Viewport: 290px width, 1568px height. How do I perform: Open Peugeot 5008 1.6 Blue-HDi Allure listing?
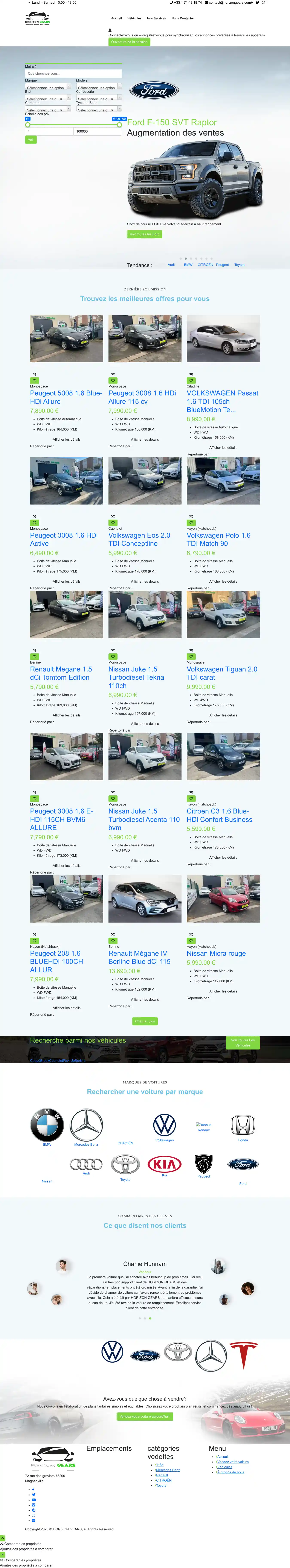click(x=66, y=397)
